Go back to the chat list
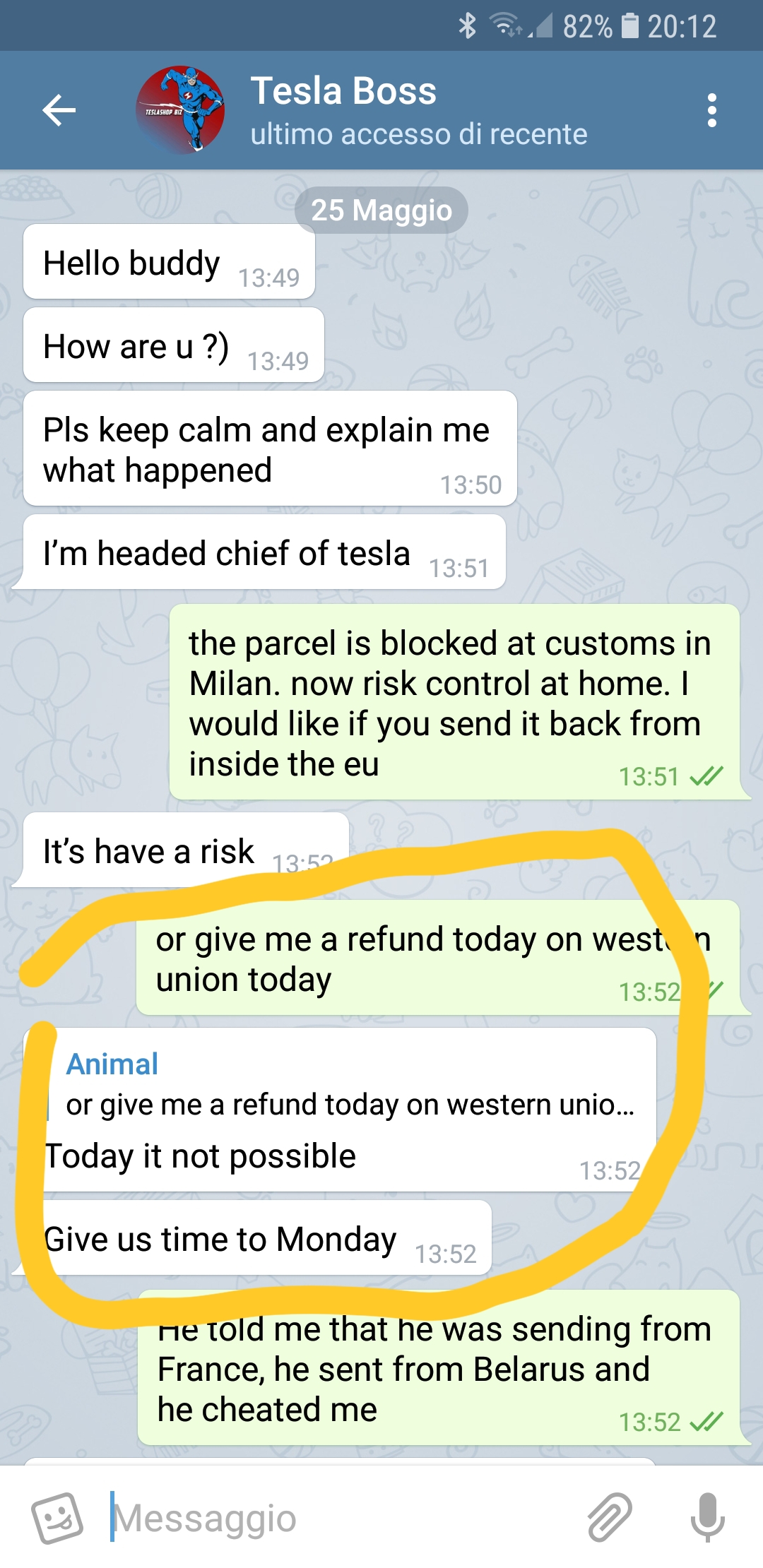The height and width of the screenshot is (1568, 763). tap(59, 110)
